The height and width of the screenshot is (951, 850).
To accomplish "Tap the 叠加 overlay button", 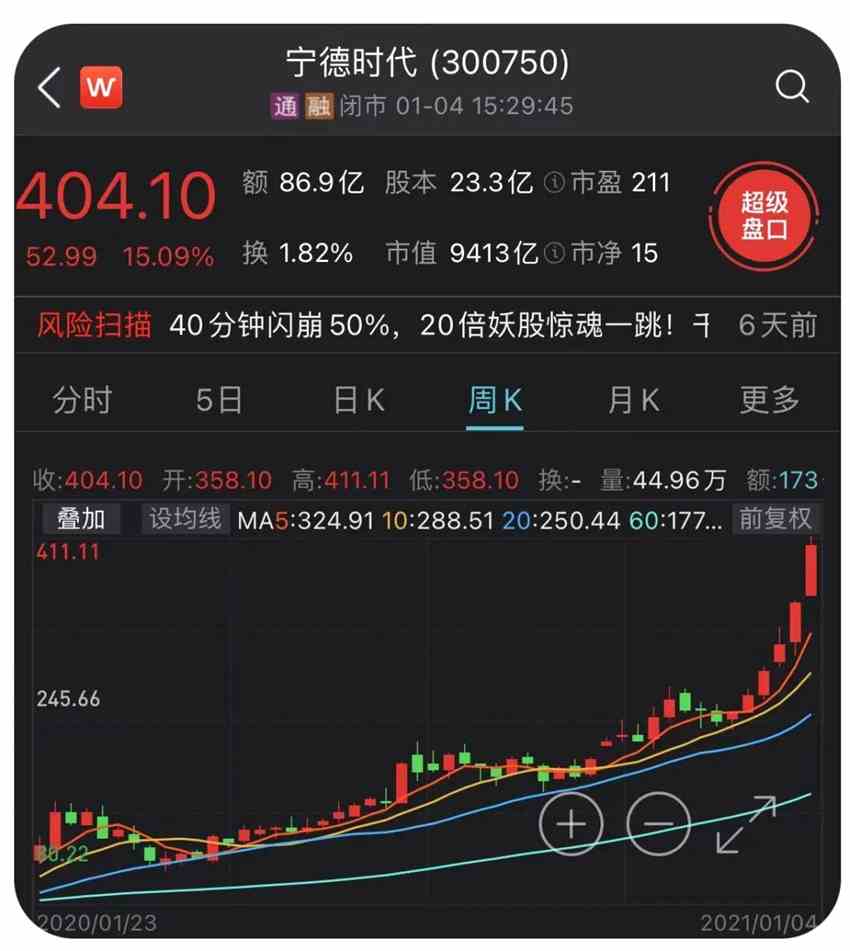I will [x=80, y=519].
